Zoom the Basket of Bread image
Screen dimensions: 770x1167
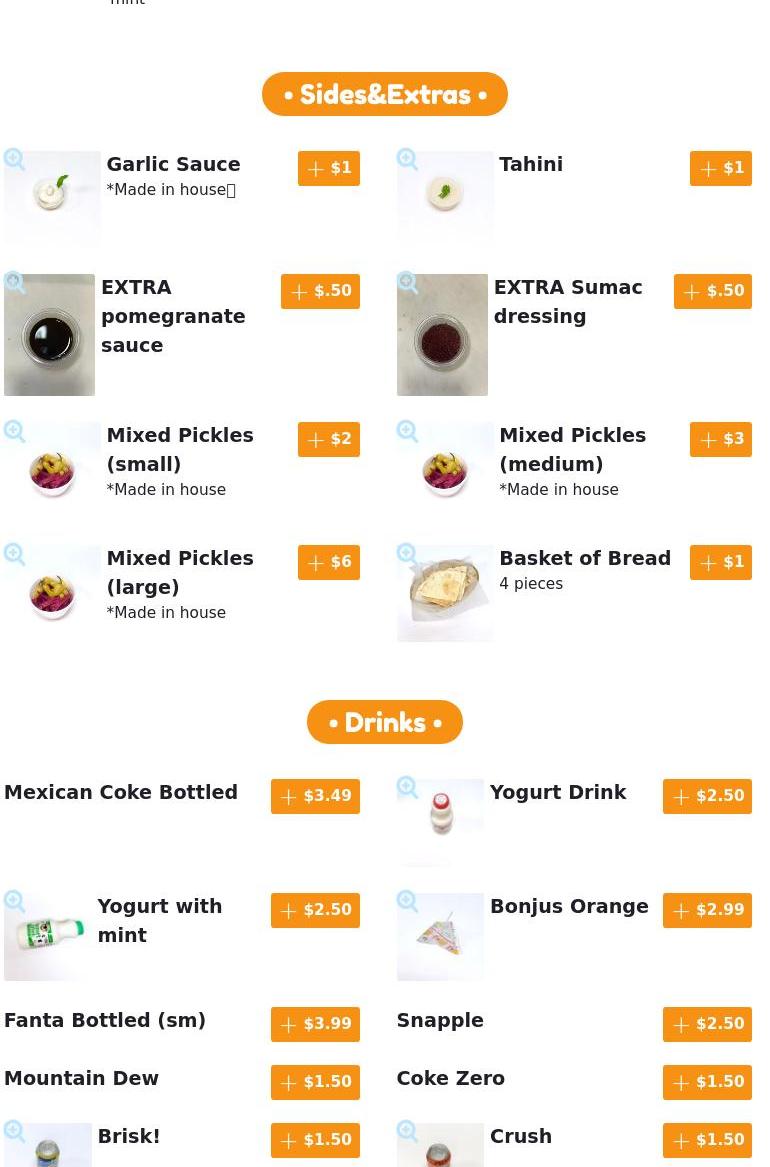pyautogui.click(x=407, y=554)
